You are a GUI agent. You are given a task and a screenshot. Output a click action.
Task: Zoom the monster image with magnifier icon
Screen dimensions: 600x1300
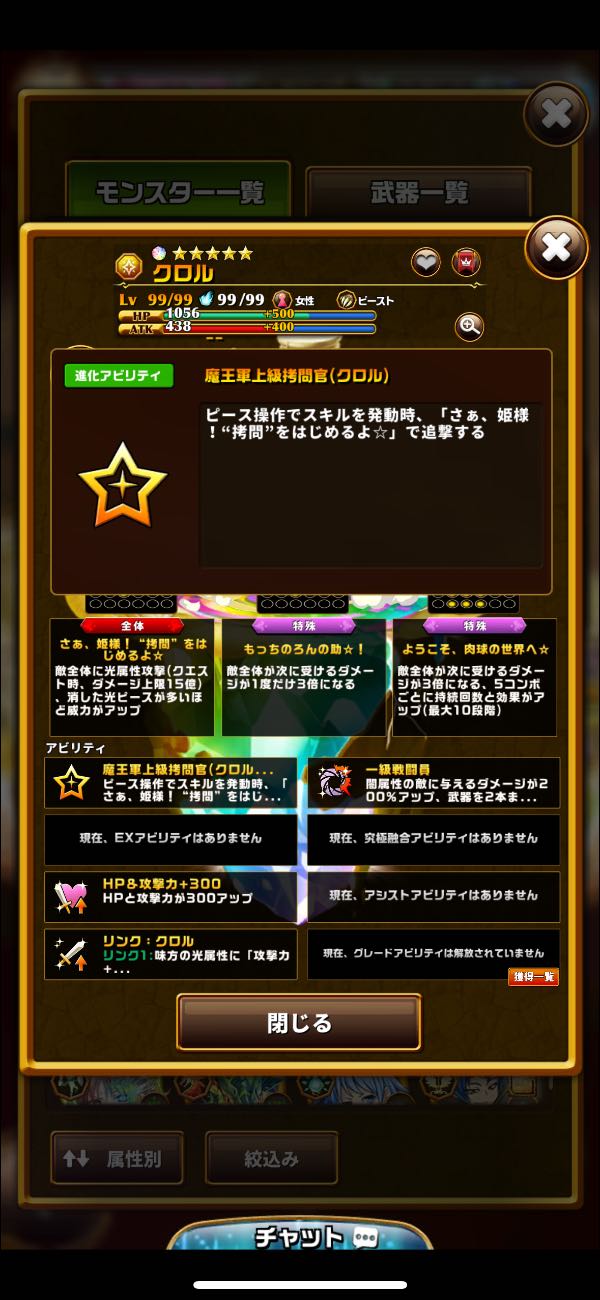point(469,325)
